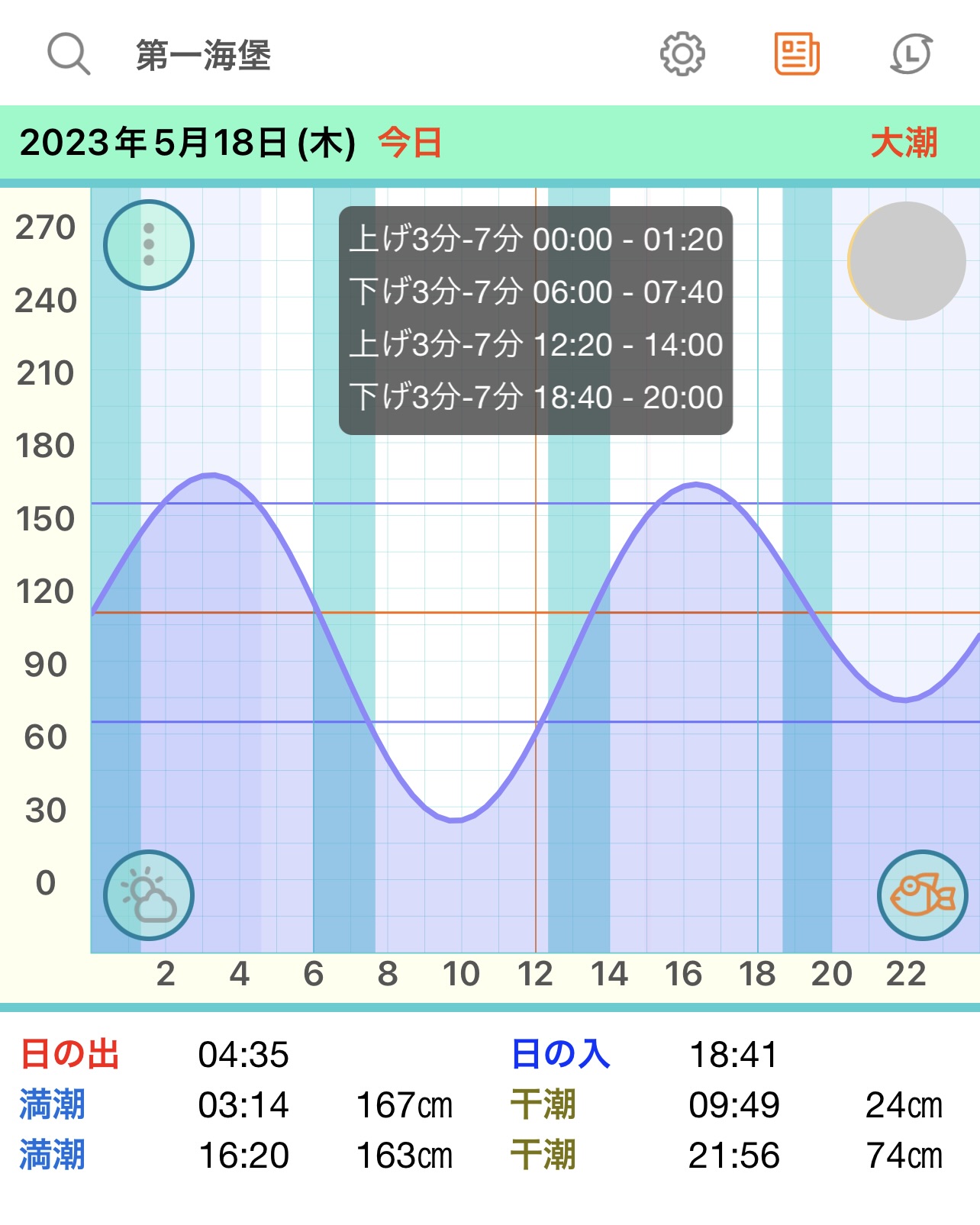Tap the moon phase icon
The image size is (980, 1225).
pos(907,261)
